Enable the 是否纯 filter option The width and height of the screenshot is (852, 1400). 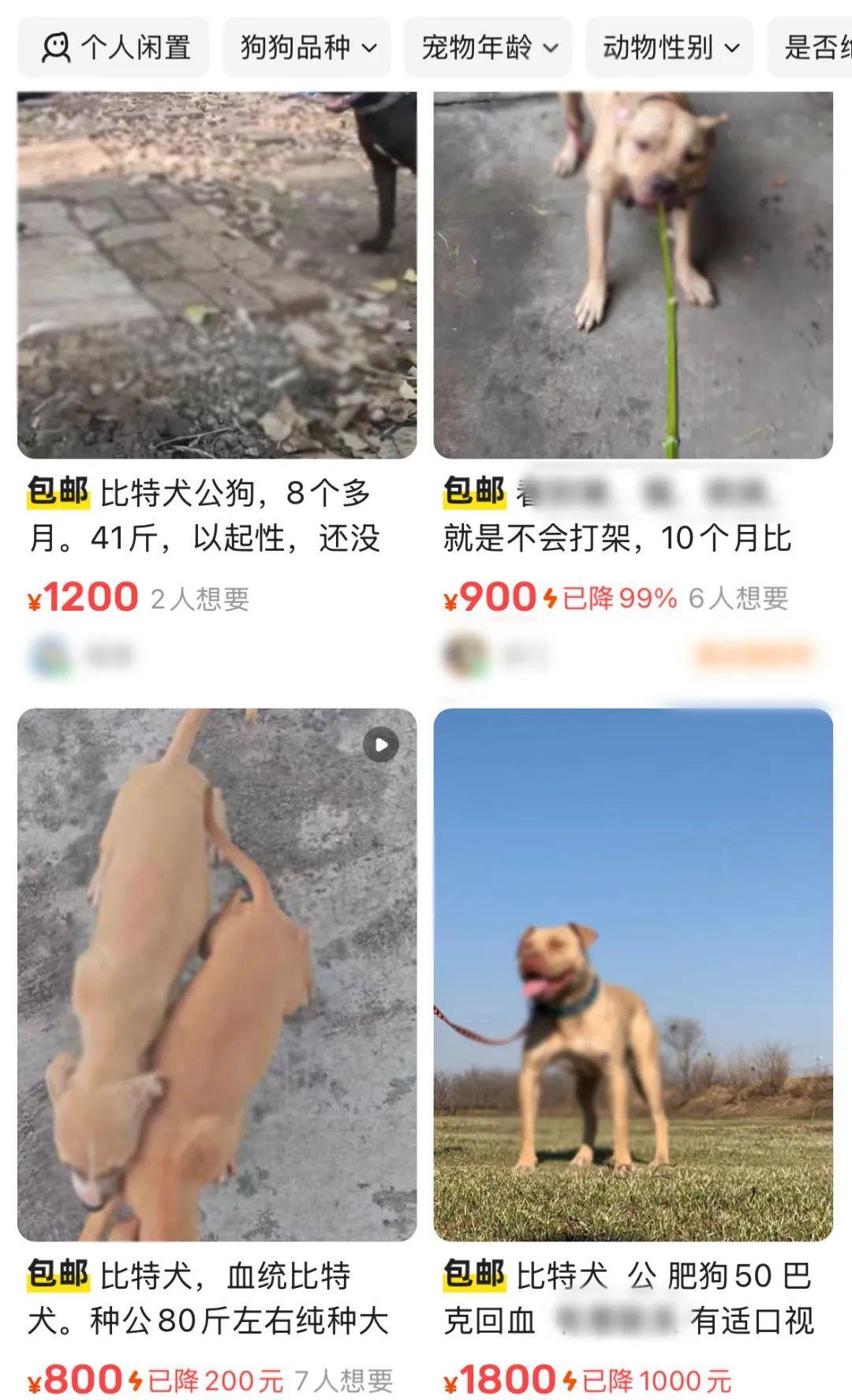[x=813, y=47]
